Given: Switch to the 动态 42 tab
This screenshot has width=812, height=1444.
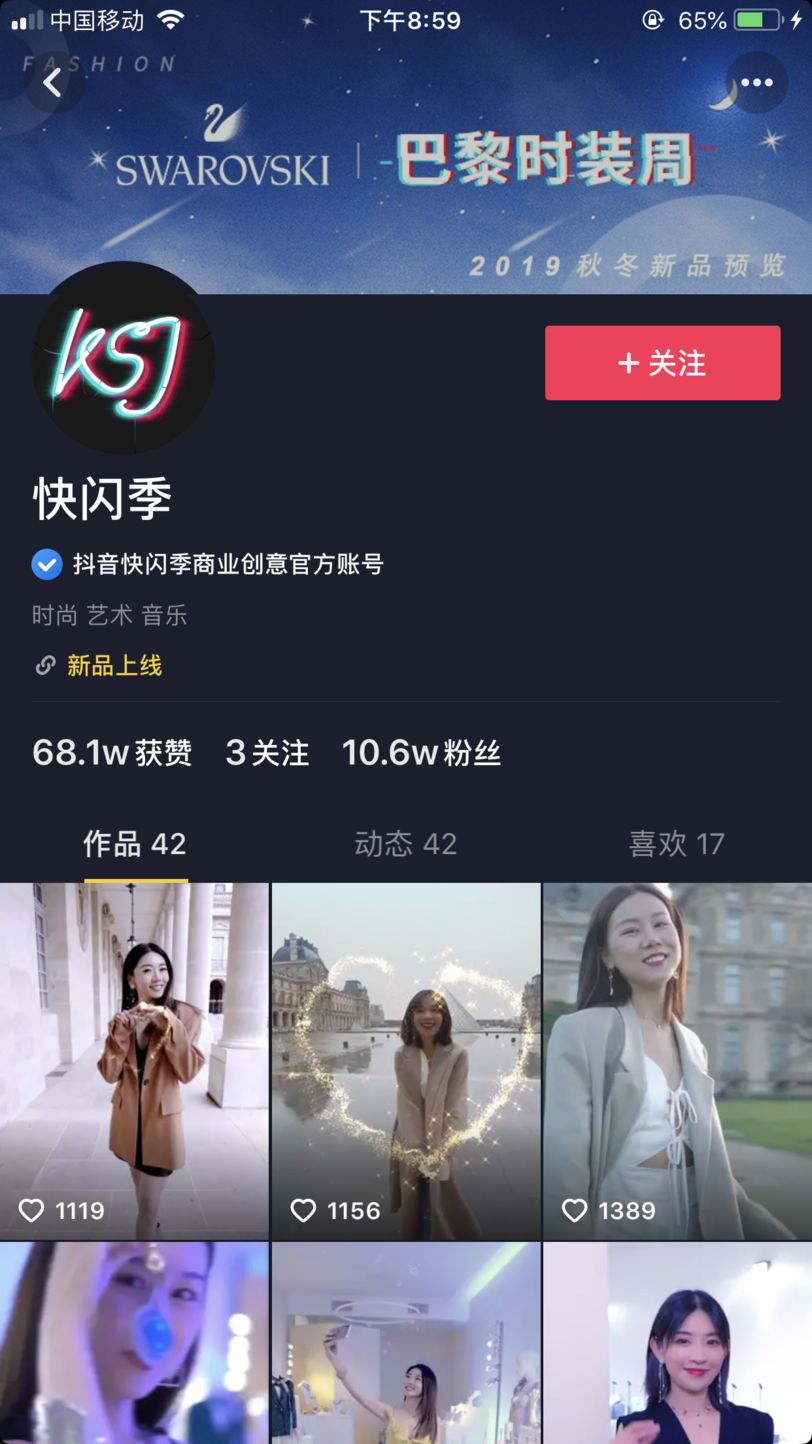Looking at the screenshot, I should (x=405, y=844).
